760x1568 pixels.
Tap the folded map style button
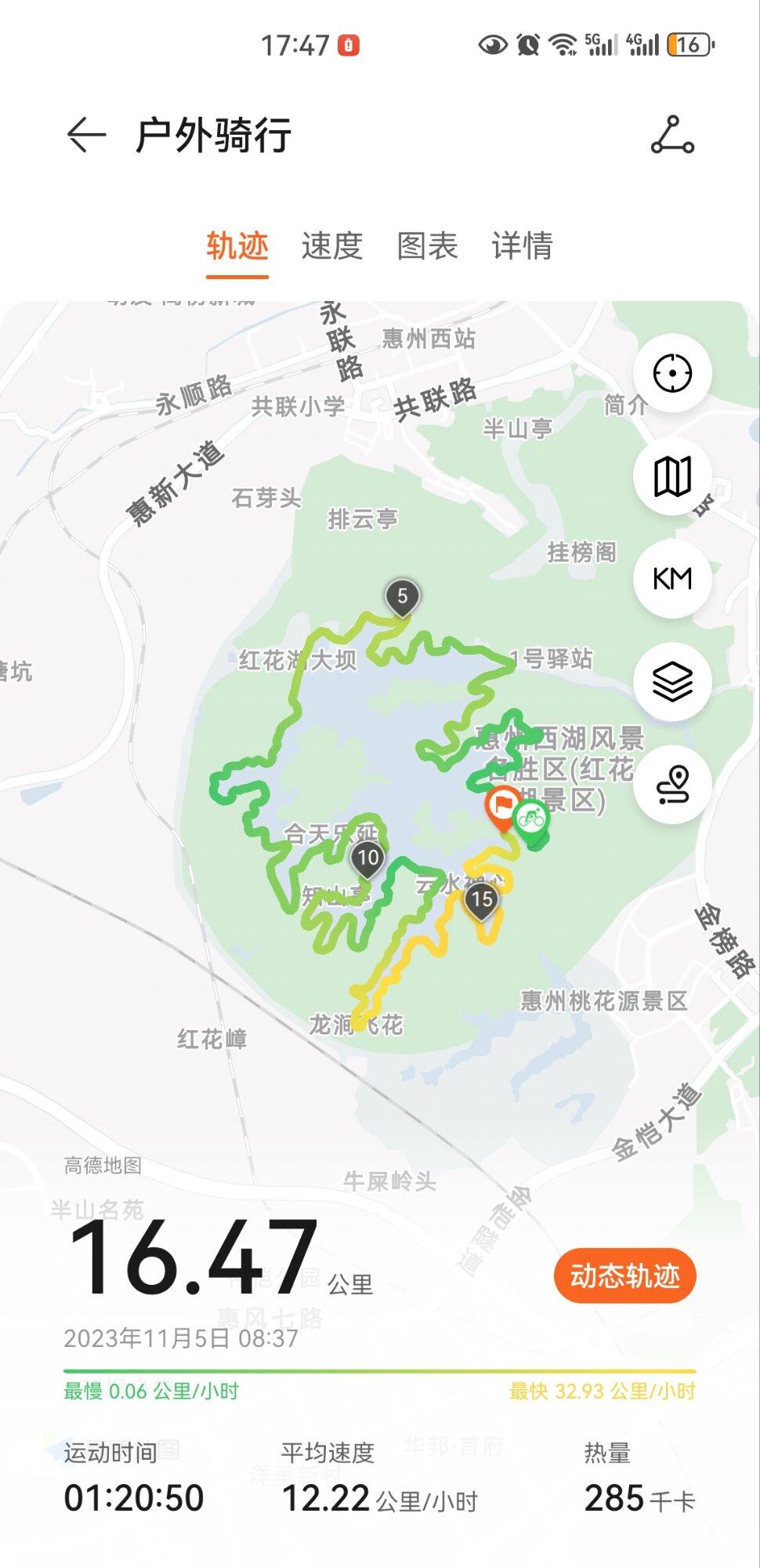coord(672,476)
